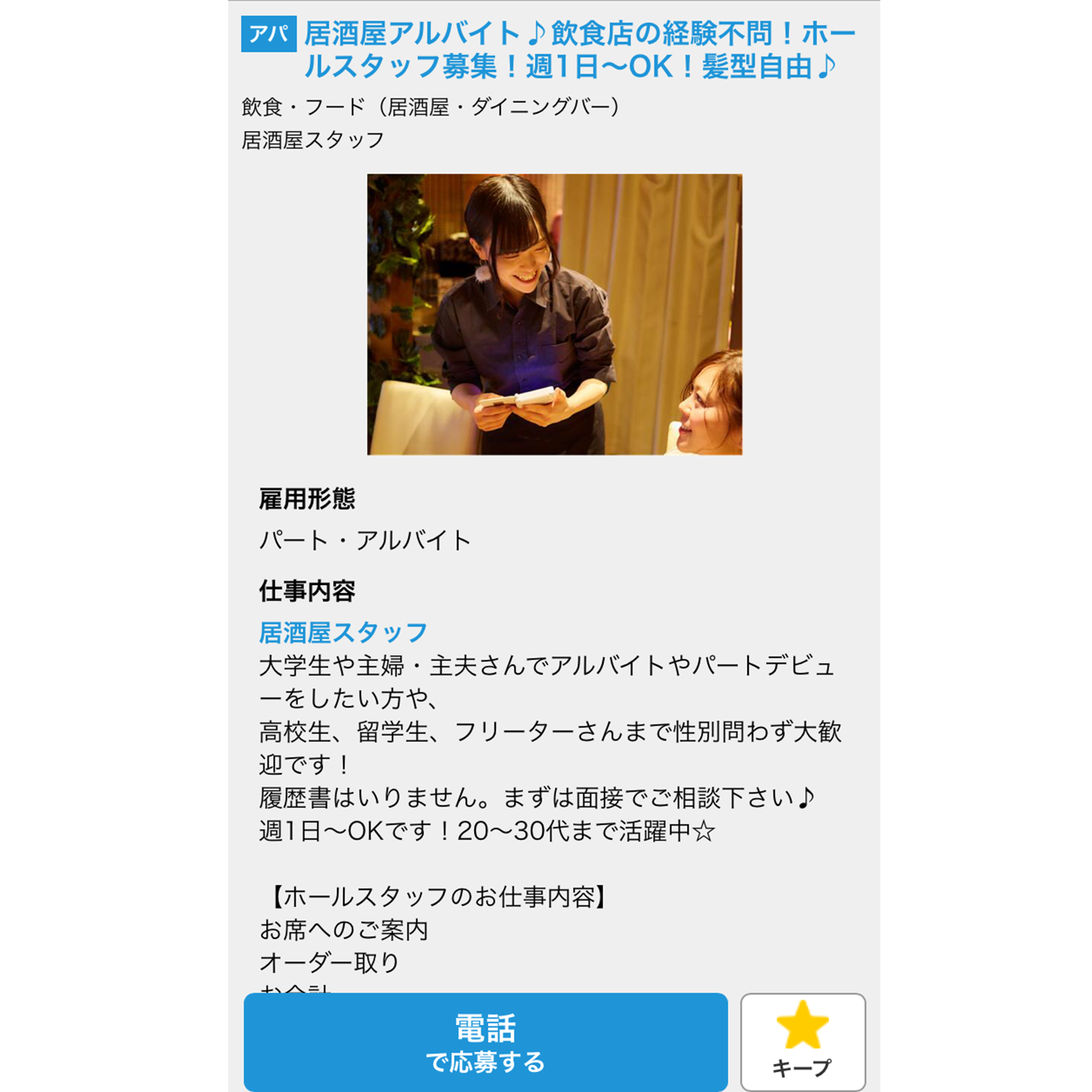The height and width of the screenshot is (1092, 1092).
Task: Tap the 電話で応募する apply button
Action: click(485, 1042)
